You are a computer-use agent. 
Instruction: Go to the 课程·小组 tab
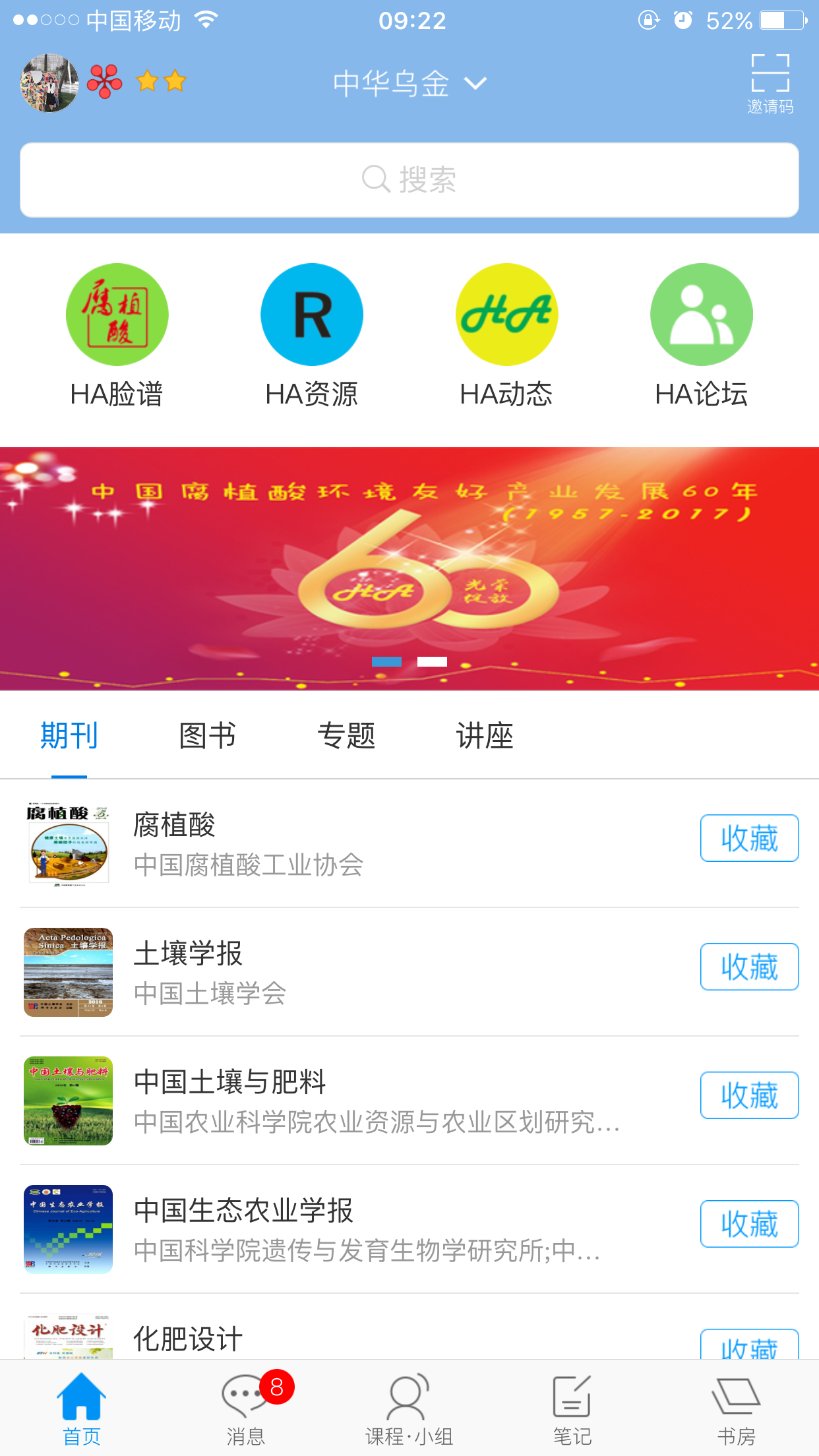coord(409,1407)
